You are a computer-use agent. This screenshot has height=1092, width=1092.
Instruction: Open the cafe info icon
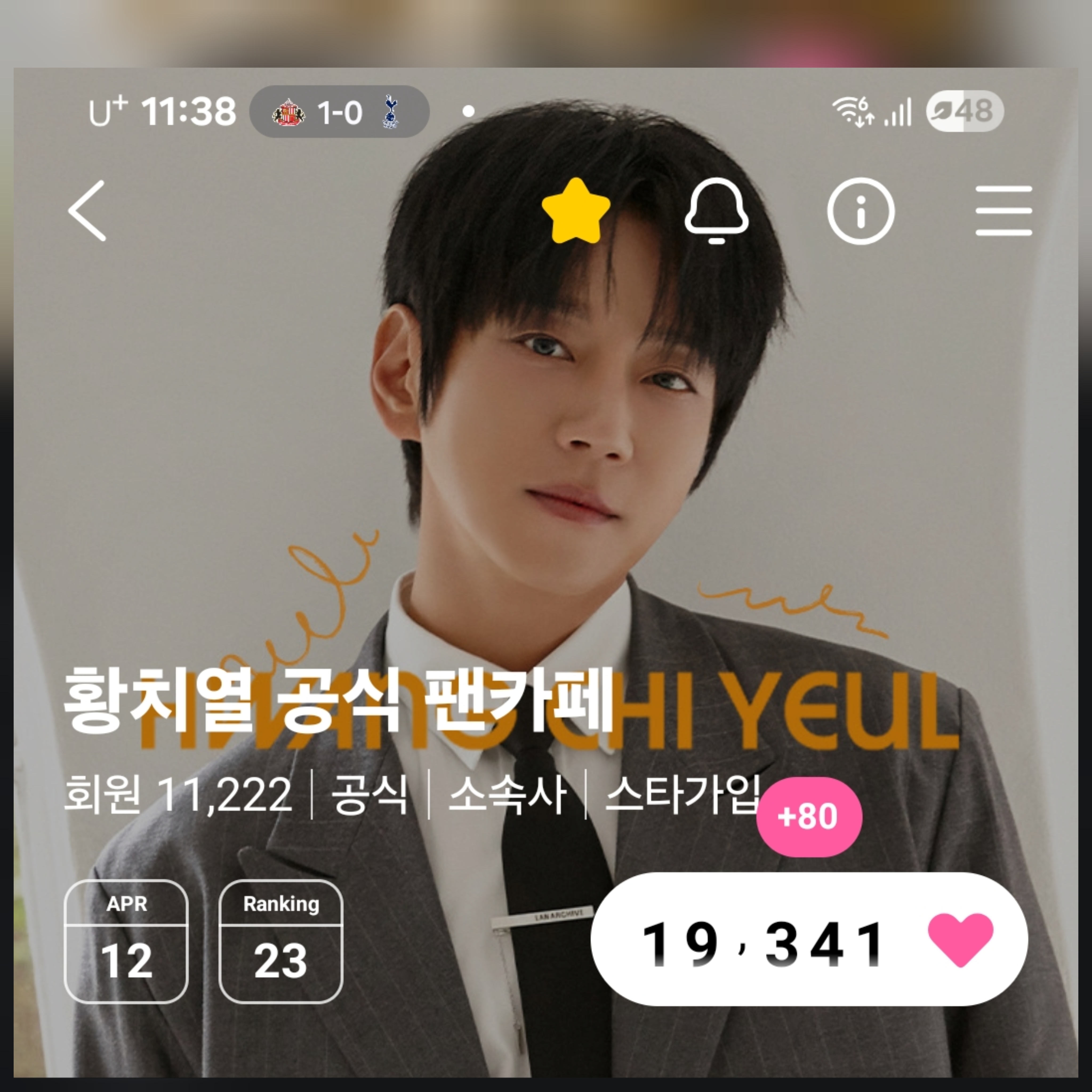860,211
